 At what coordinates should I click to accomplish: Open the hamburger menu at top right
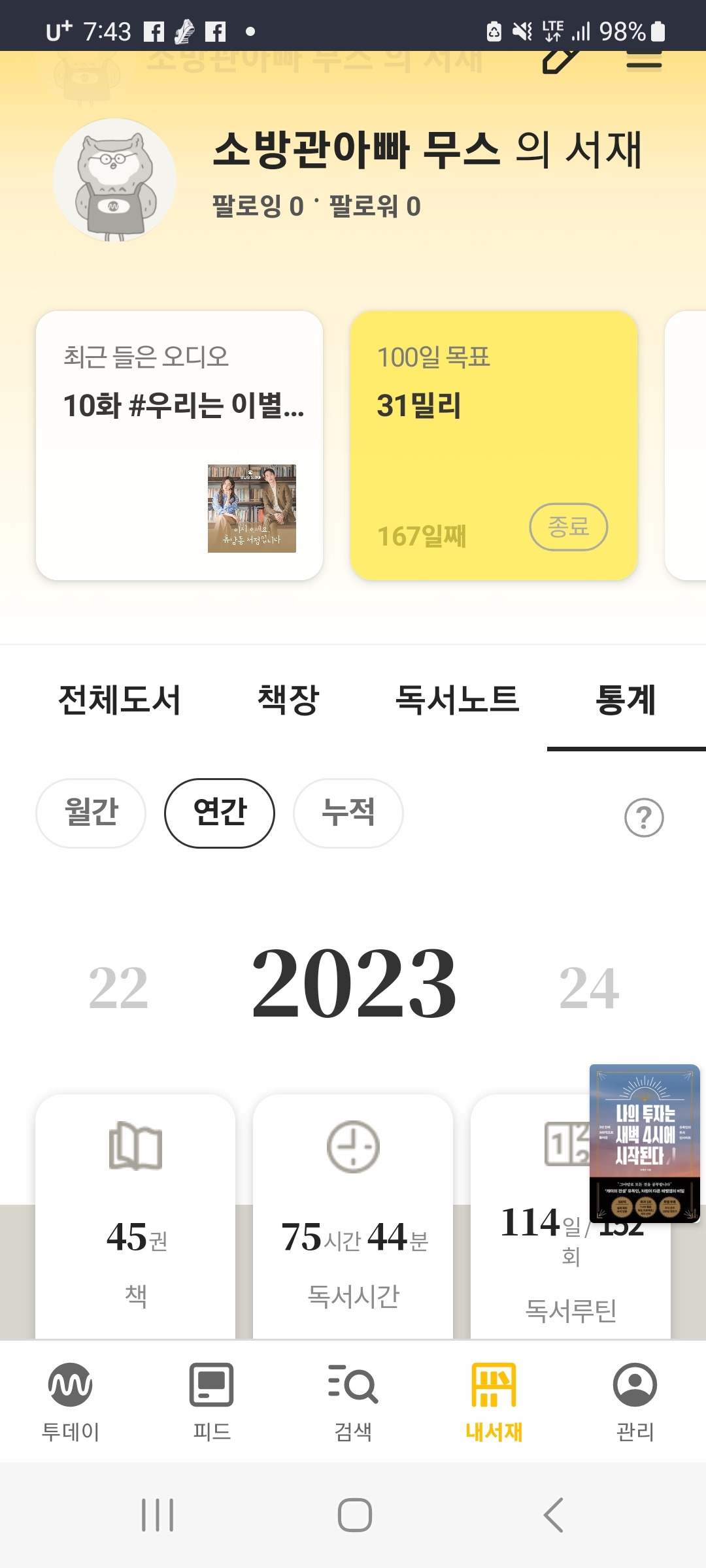tap(643, 60)
